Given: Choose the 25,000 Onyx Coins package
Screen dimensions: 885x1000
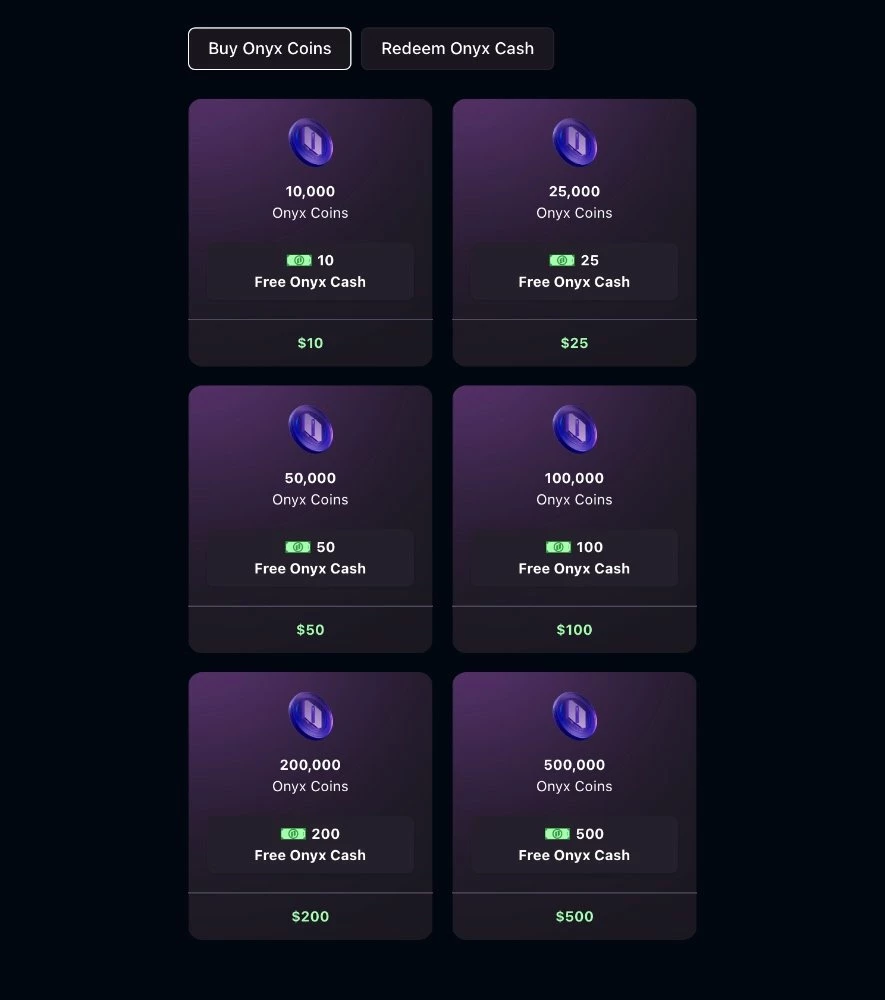Looking at the screenshot, I should [x=574, y=232].
